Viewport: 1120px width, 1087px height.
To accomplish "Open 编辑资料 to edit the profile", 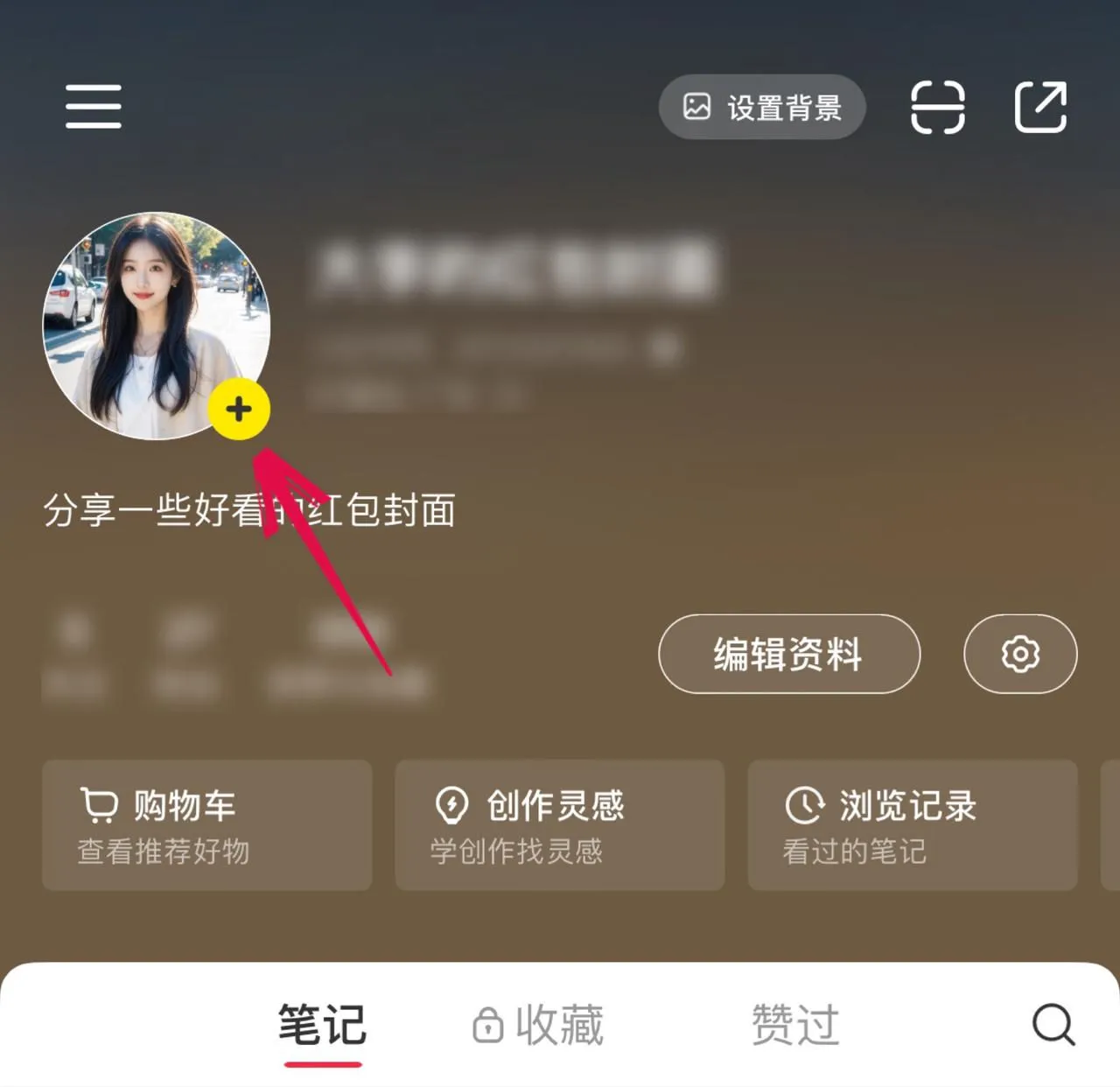I will pyautogui.click(x=788, y=654).
